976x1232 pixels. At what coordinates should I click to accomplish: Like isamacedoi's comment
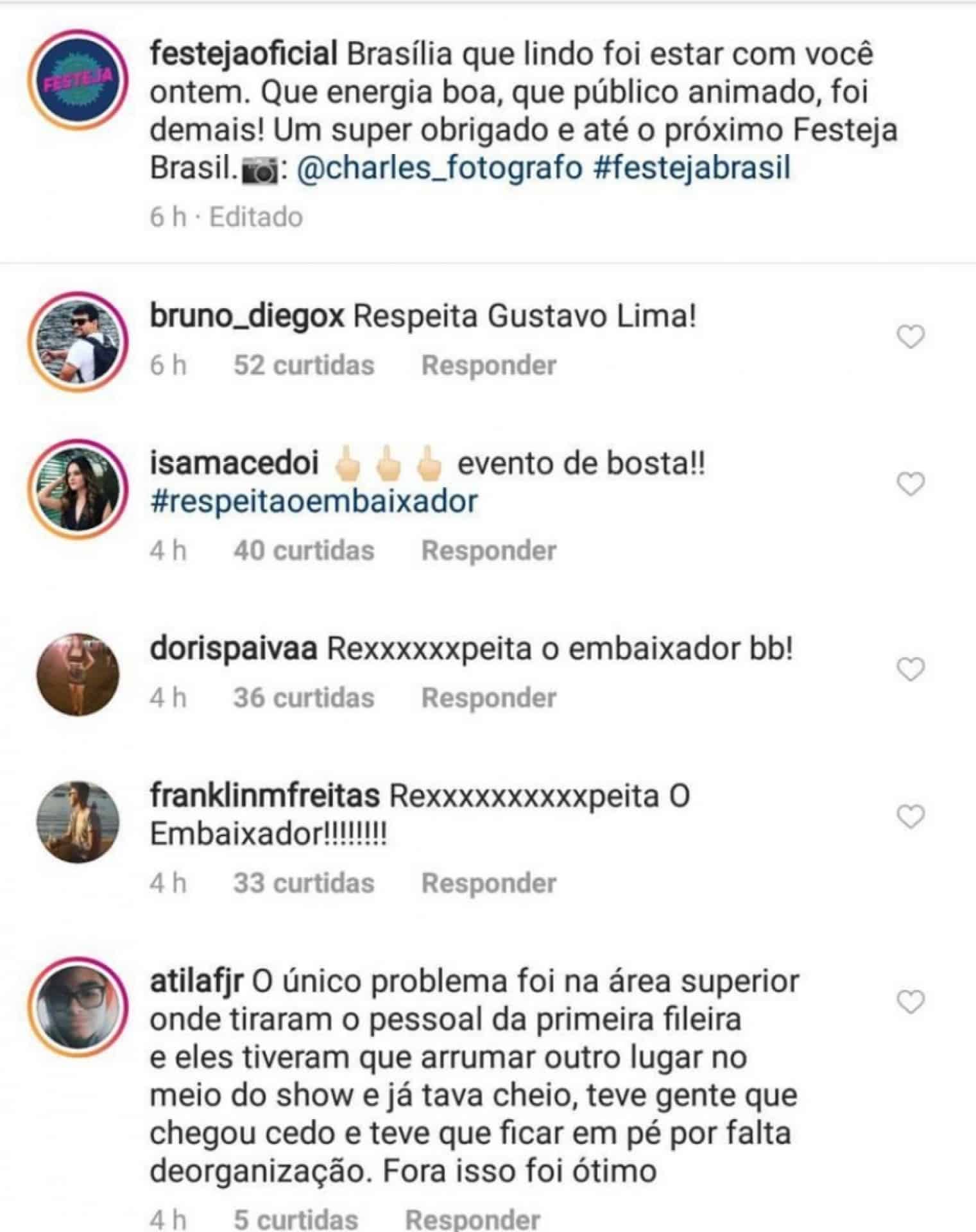909,484
